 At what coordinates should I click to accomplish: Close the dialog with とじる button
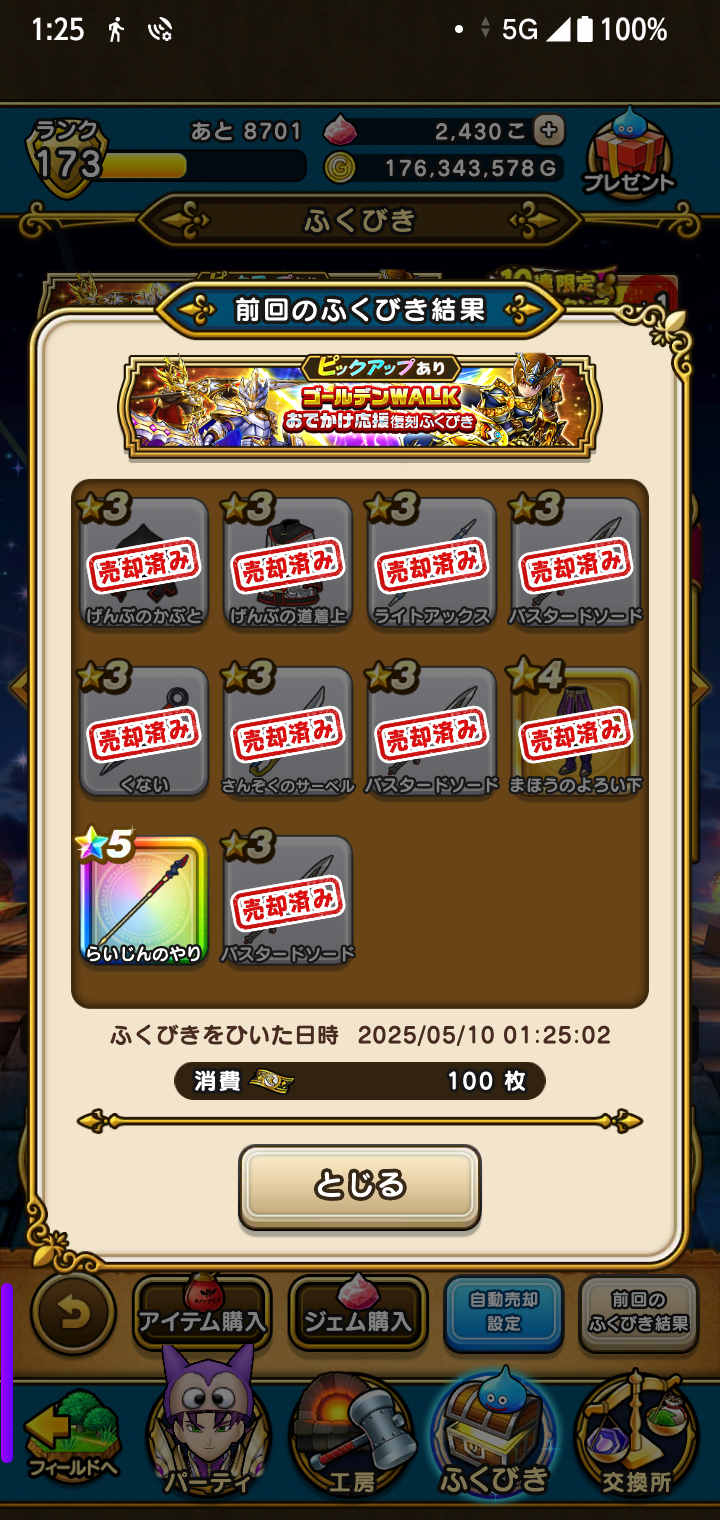coord(359,1186)
